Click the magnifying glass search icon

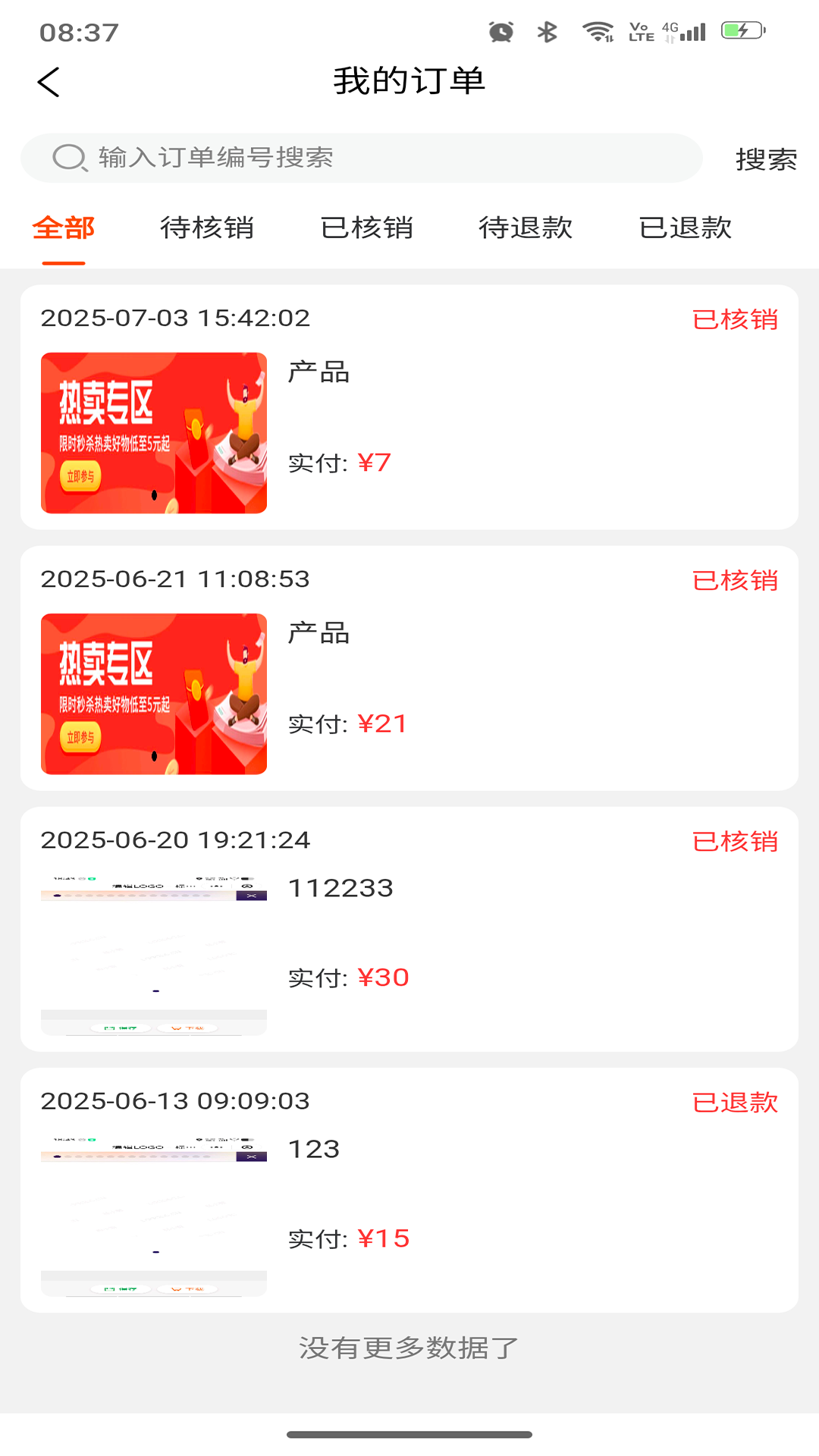click(x=69, y=158)
